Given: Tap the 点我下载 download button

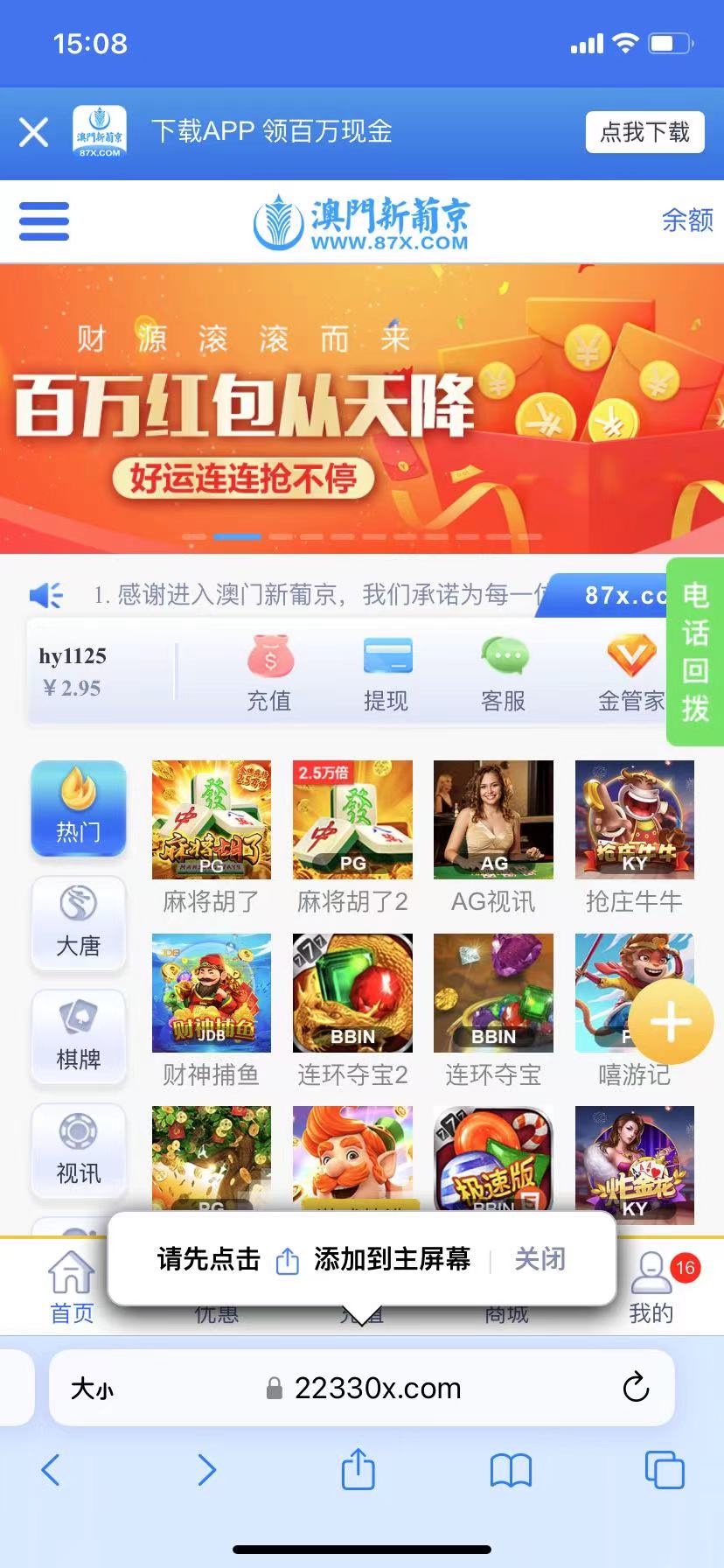Looking at the screenshot, I should click(x=644, y=132).
